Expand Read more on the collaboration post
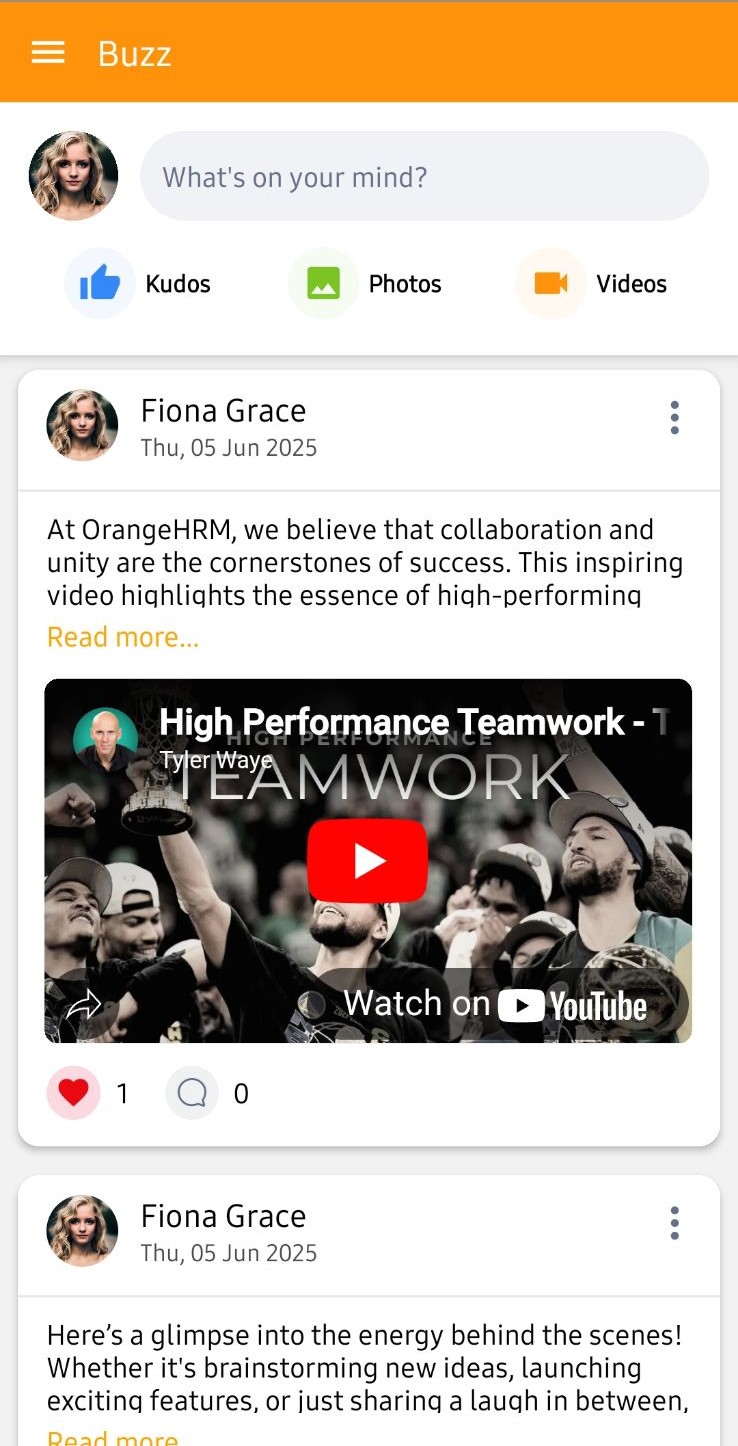Viewport: 738px width, 1446px height. [123, 637]
